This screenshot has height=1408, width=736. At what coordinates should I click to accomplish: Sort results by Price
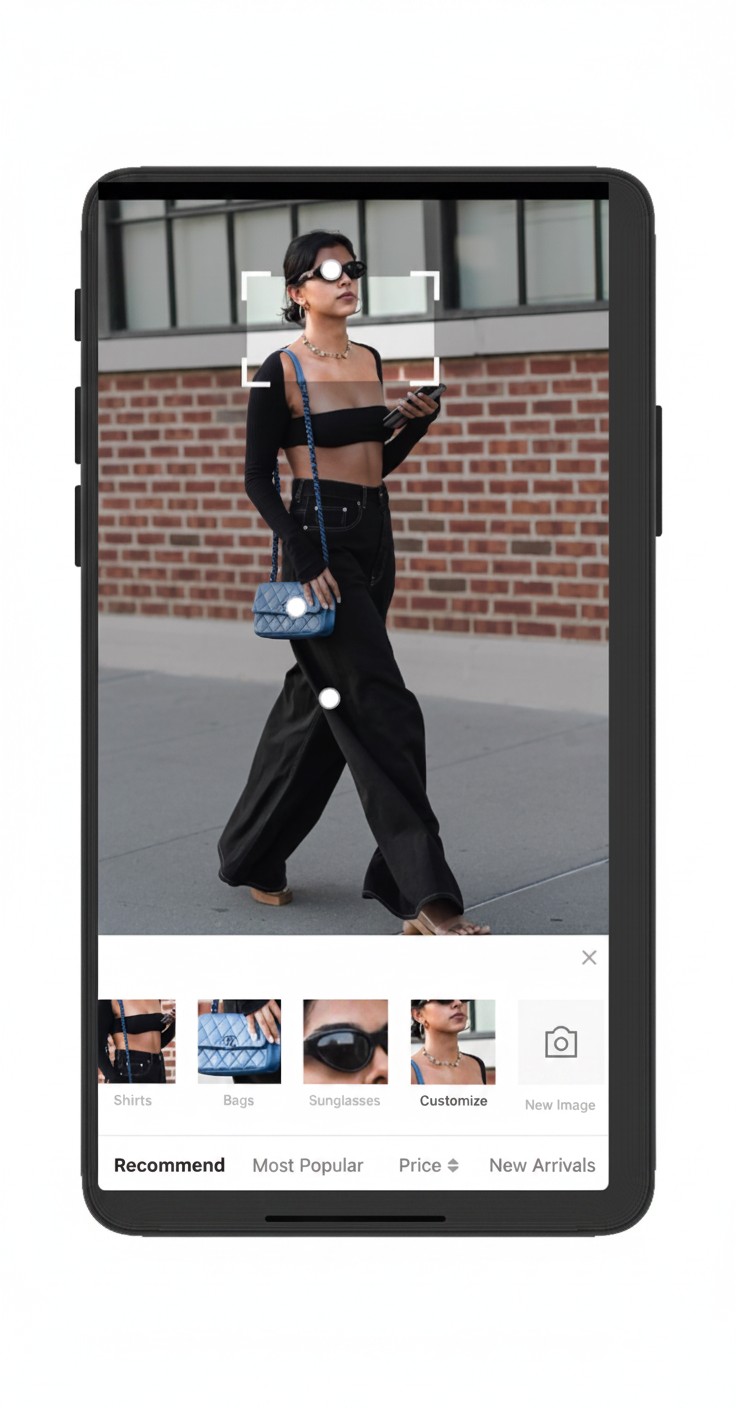point(428,1165)
